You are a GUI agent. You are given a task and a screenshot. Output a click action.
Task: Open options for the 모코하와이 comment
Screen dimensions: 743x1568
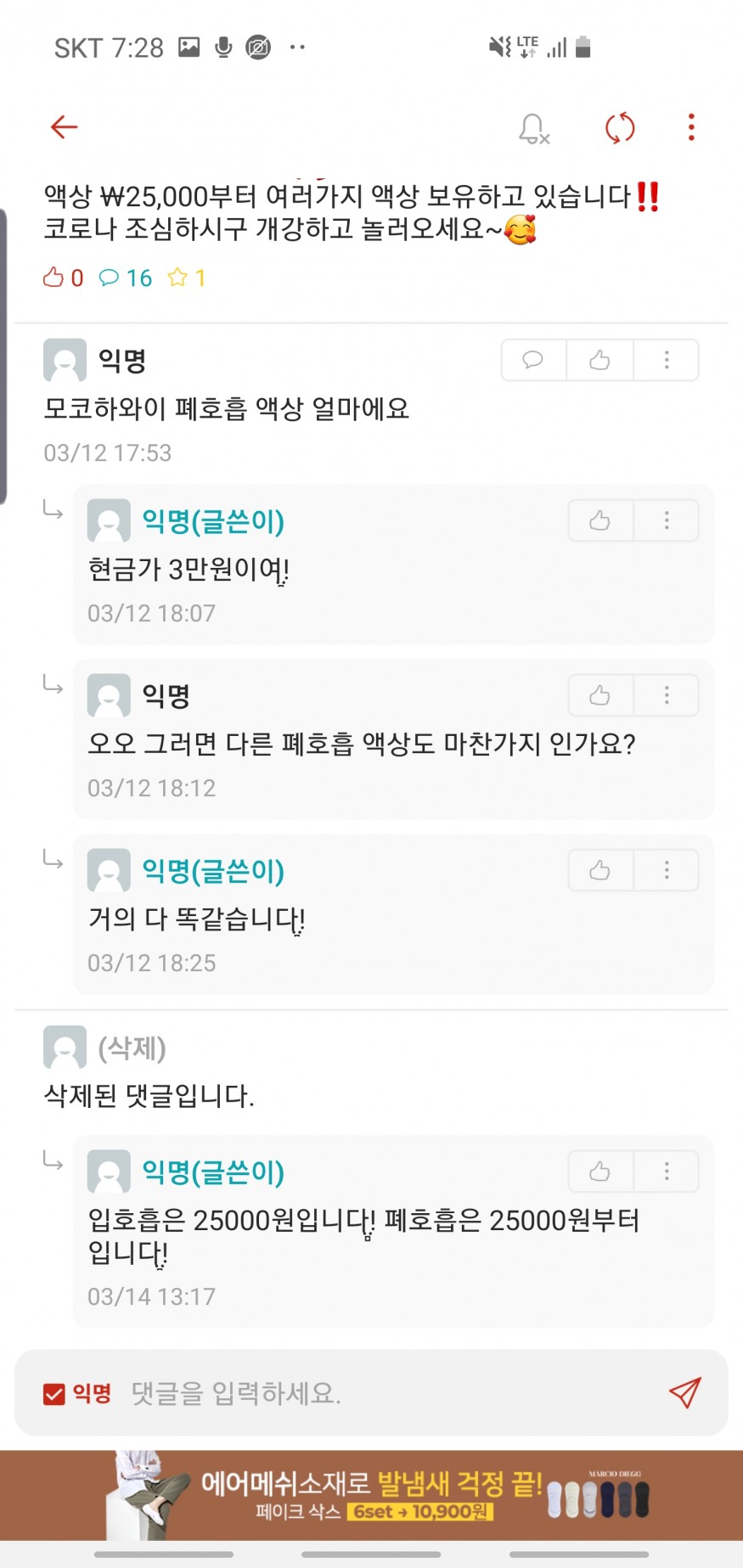pyautogui.click(x=667, y=360)
